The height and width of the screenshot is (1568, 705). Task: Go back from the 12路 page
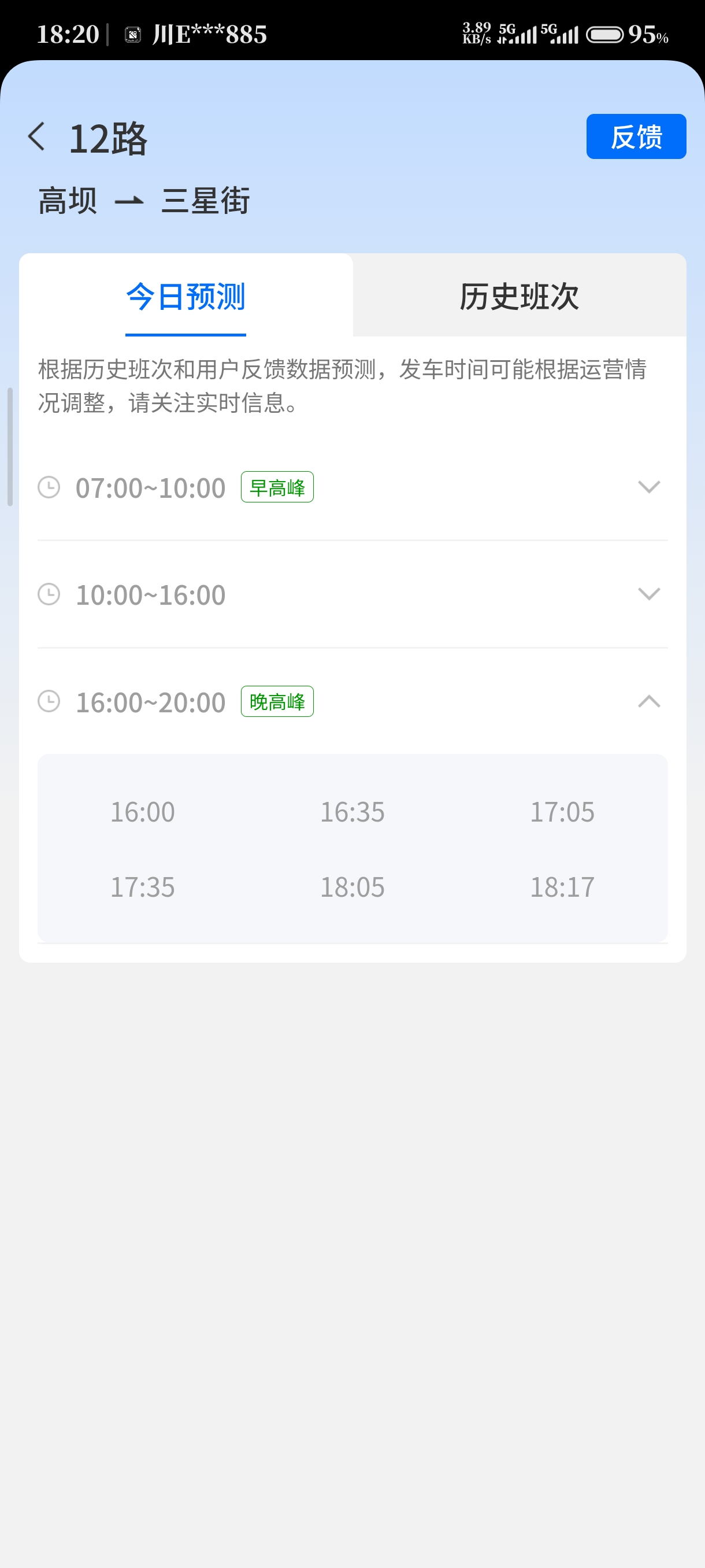pyautogui.click(x=36, y=136)
